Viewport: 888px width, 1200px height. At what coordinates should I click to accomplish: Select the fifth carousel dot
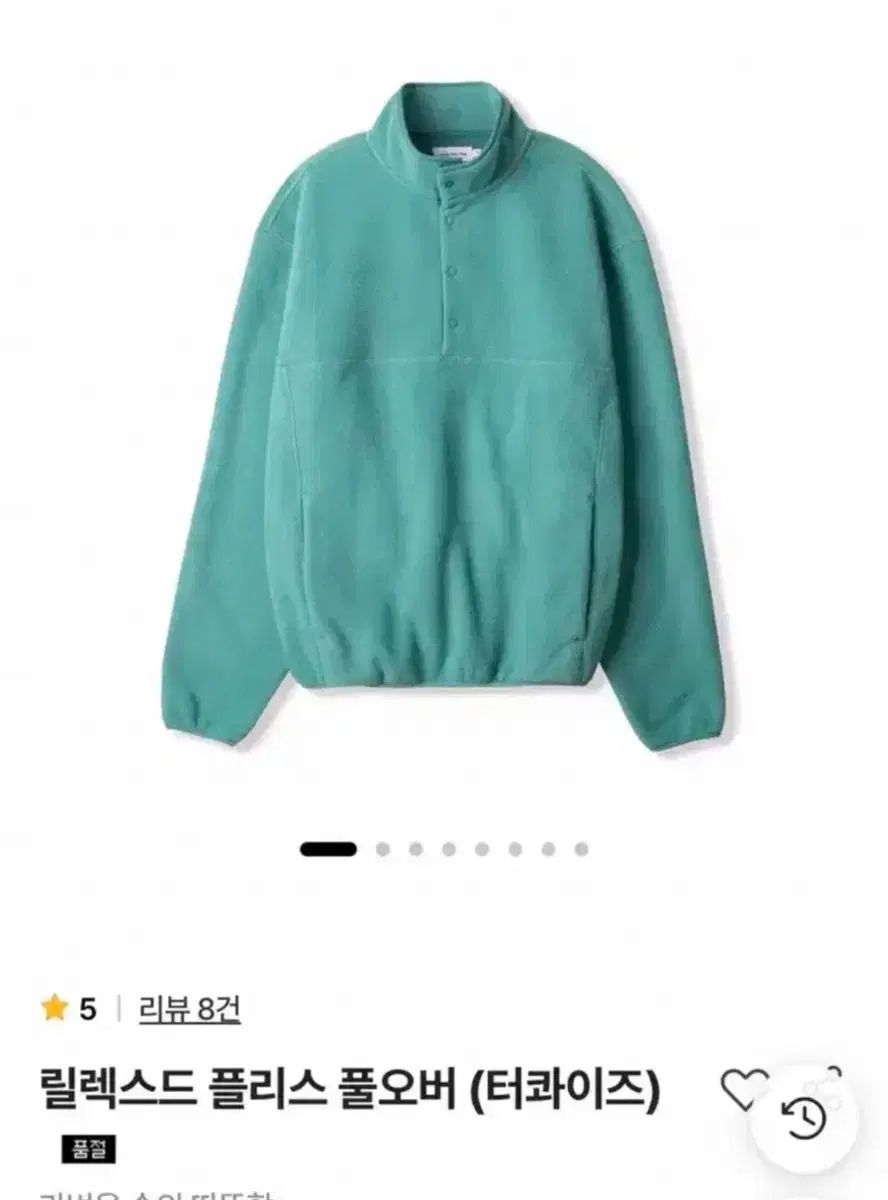481,850
